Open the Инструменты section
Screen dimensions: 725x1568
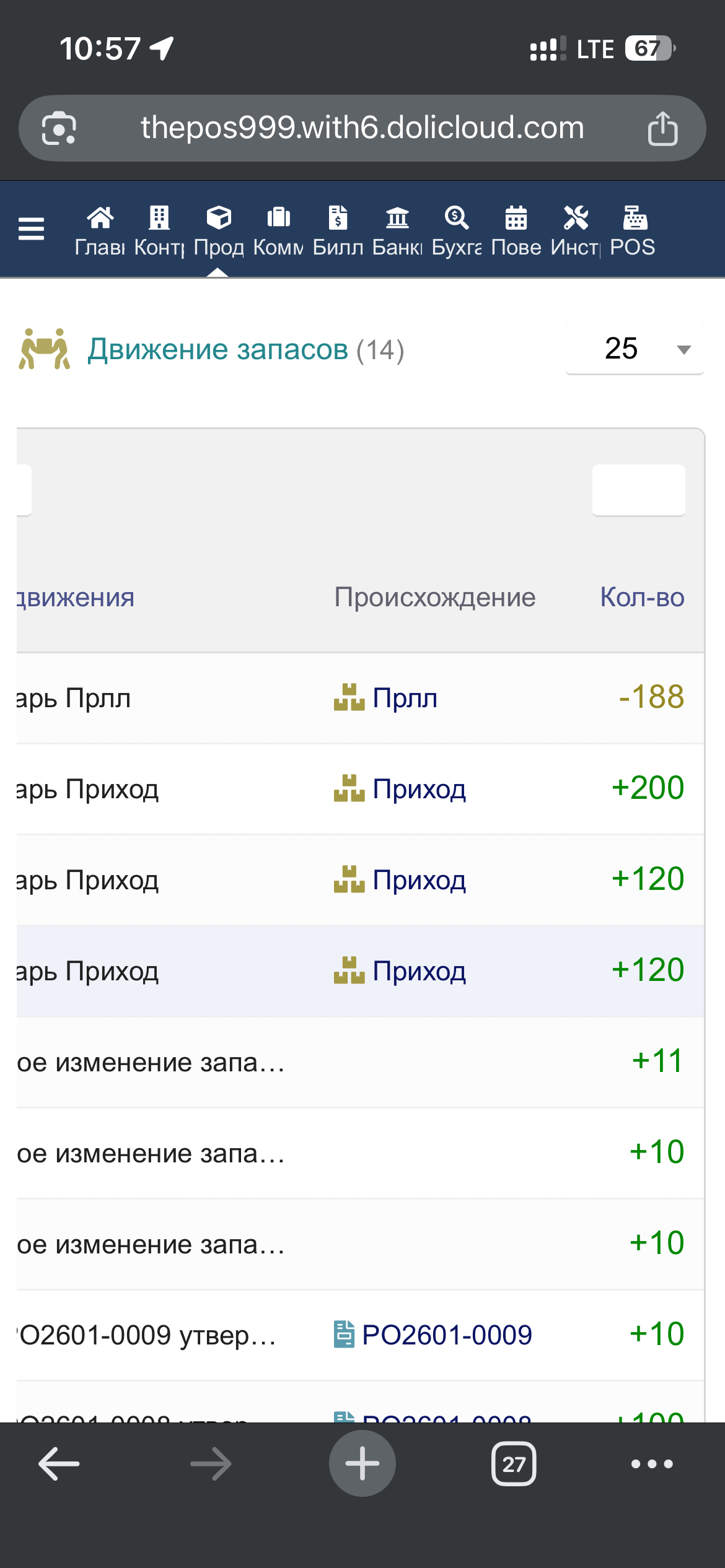point(576,230)
